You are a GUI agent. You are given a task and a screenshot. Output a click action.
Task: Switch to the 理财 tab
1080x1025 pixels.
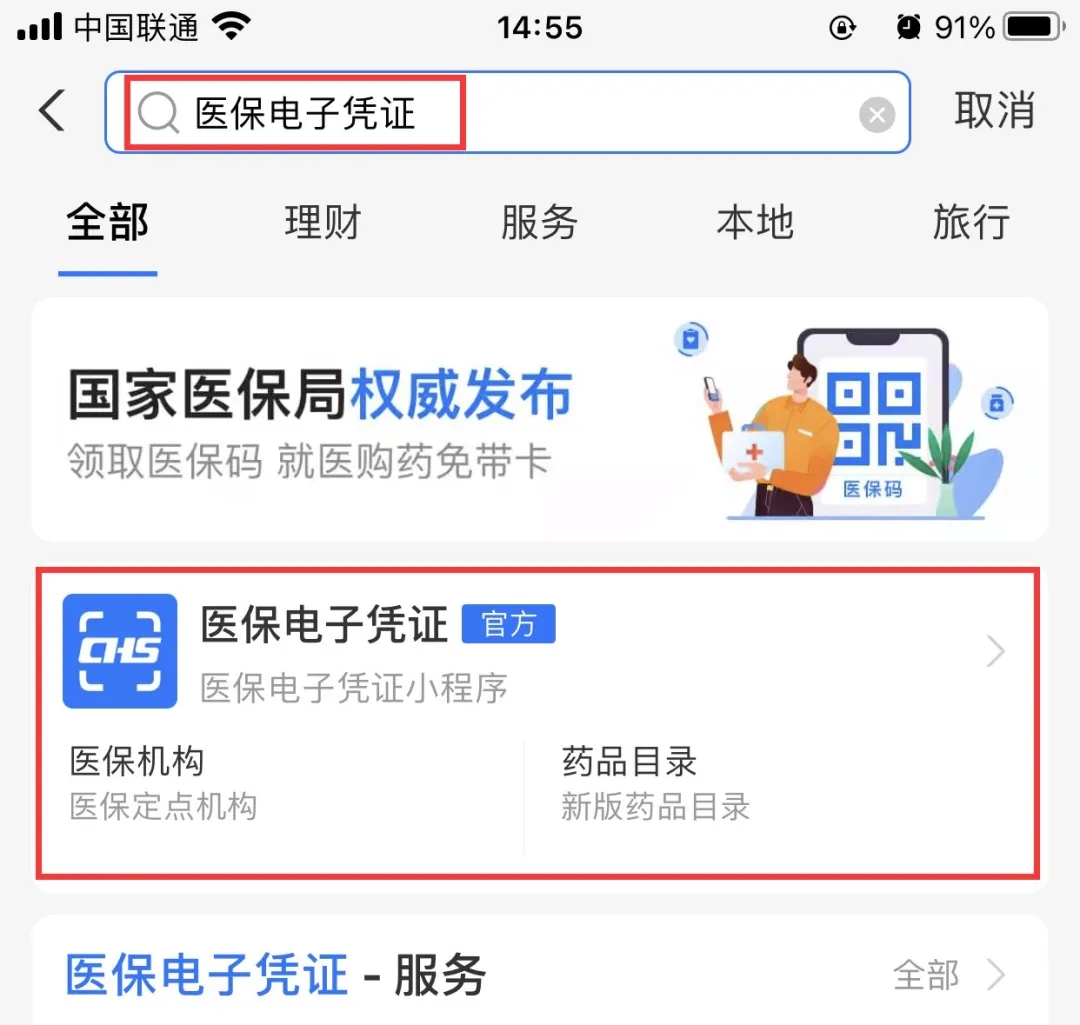322,222
